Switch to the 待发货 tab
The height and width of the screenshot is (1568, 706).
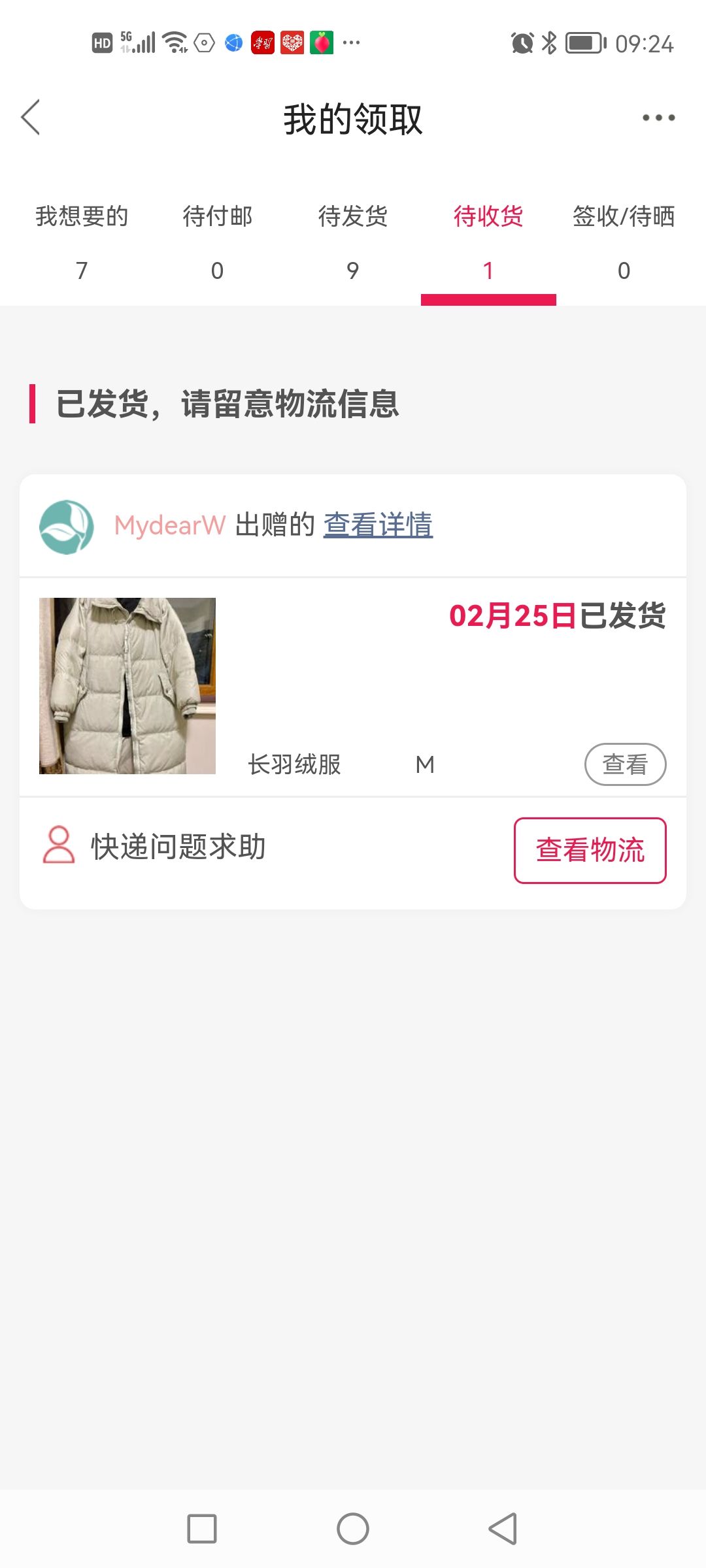click(353, 242)
